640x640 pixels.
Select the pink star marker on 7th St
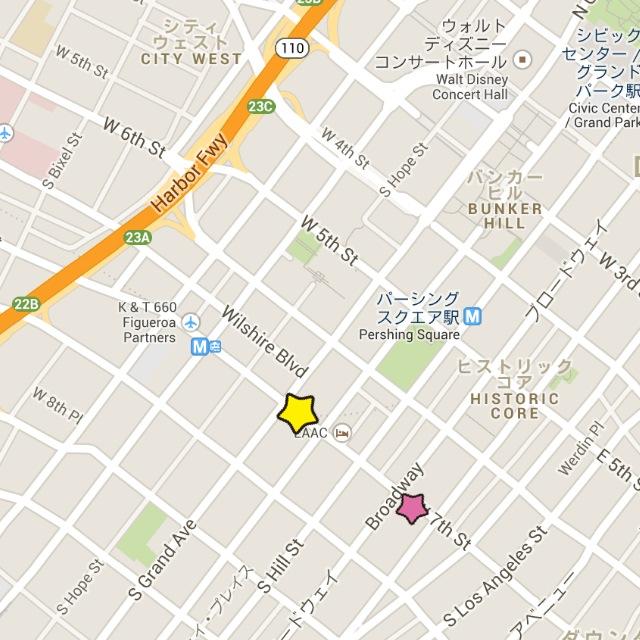[x=411, y=509]
